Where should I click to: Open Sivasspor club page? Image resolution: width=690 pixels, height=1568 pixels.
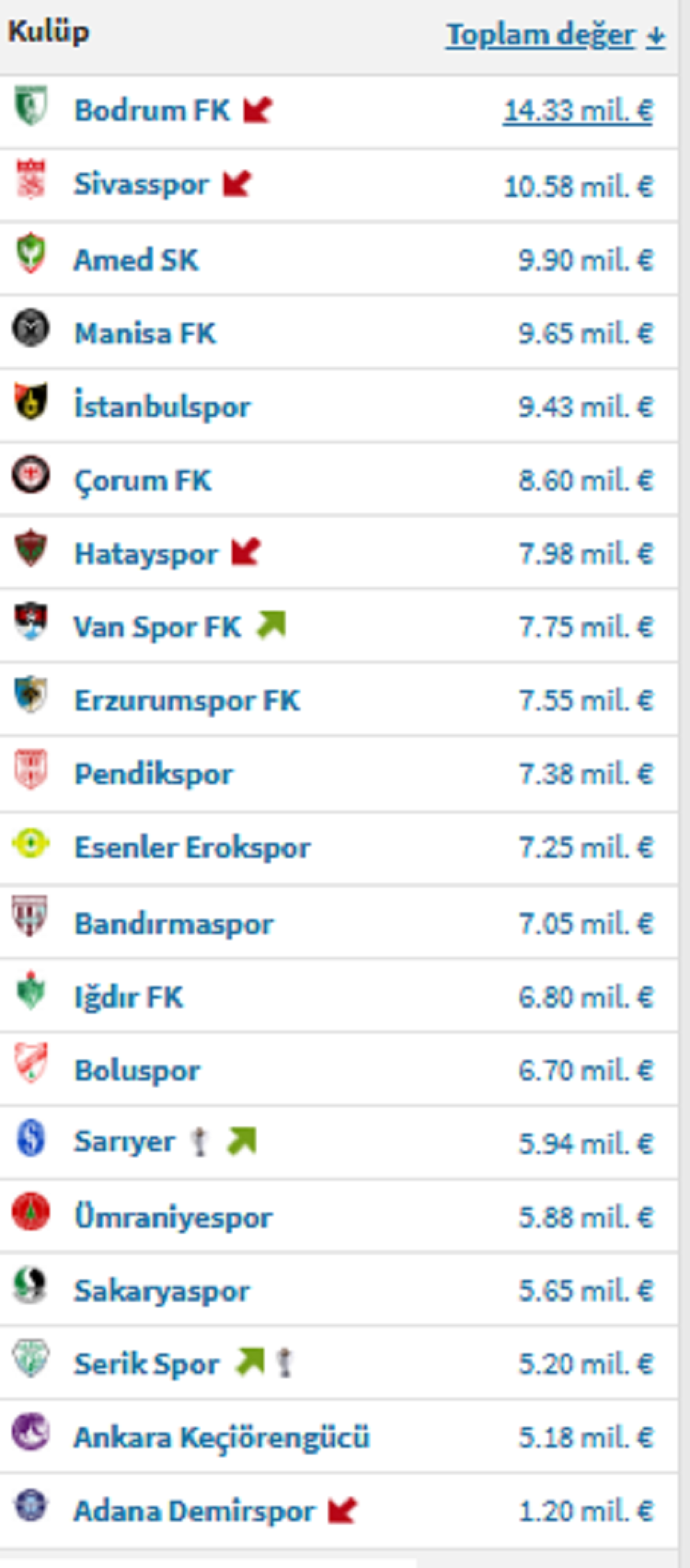click(141, 184)
